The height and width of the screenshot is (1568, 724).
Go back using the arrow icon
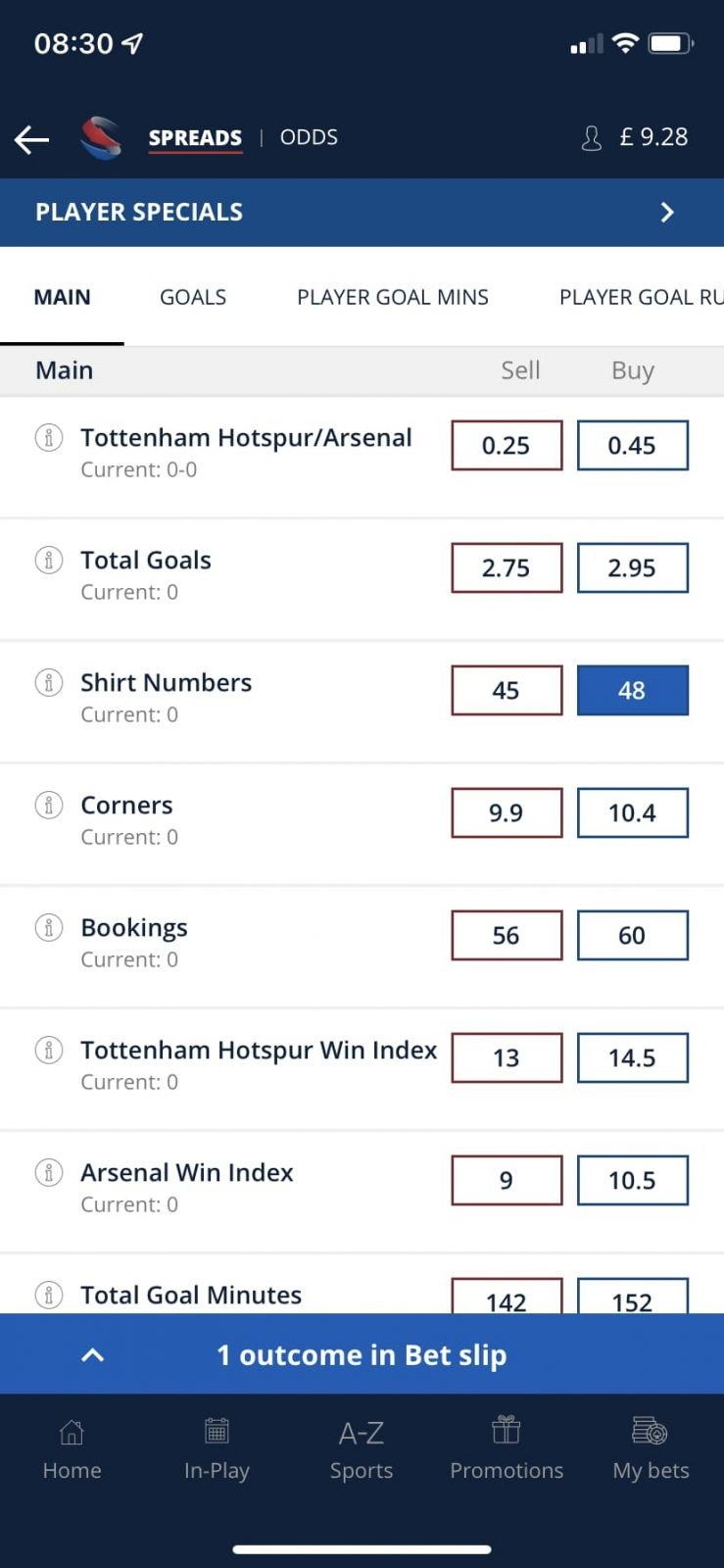click(x=31, y=139)
